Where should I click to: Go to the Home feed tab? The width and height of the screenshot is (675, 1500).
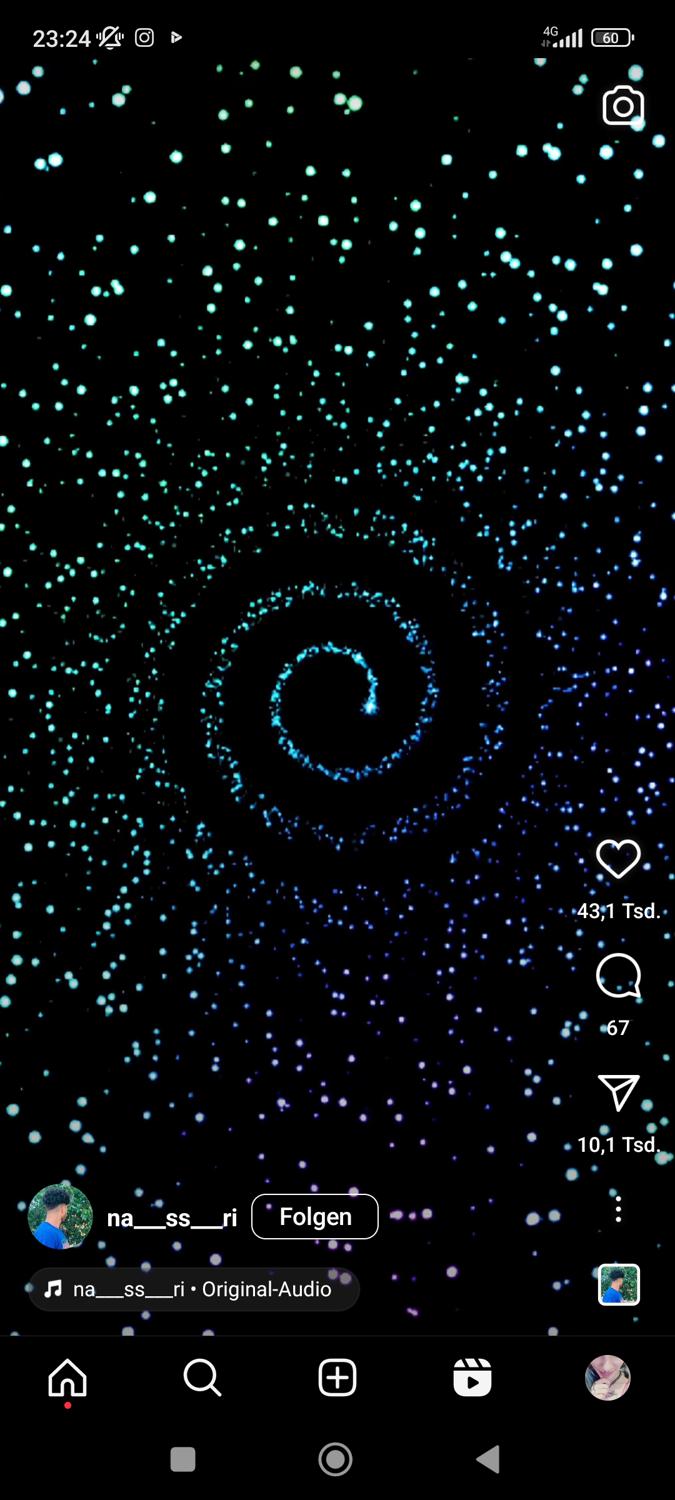coord(68,1379)
